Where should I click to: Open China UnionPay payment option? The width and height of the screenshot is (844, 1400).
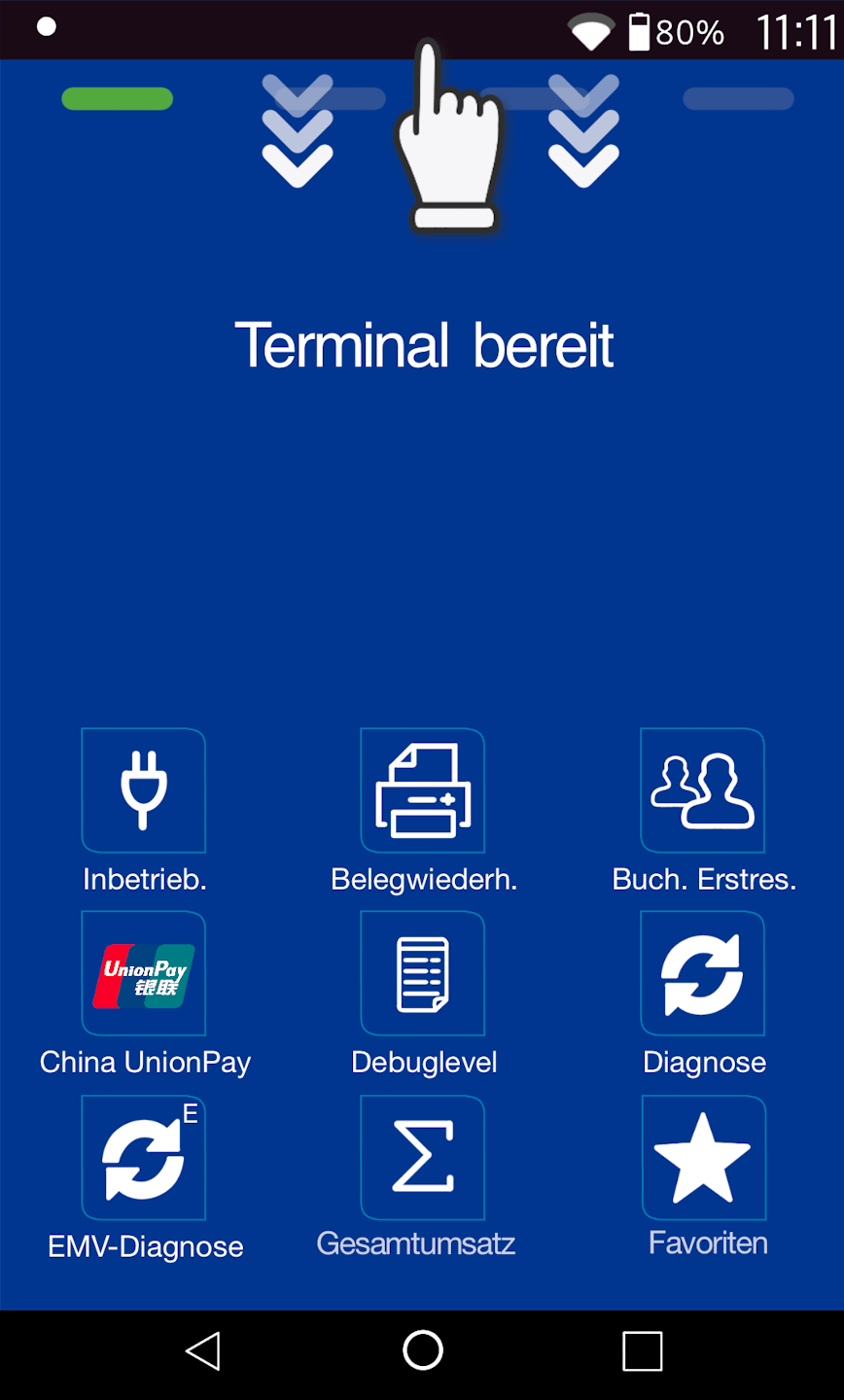coord(143,973)
